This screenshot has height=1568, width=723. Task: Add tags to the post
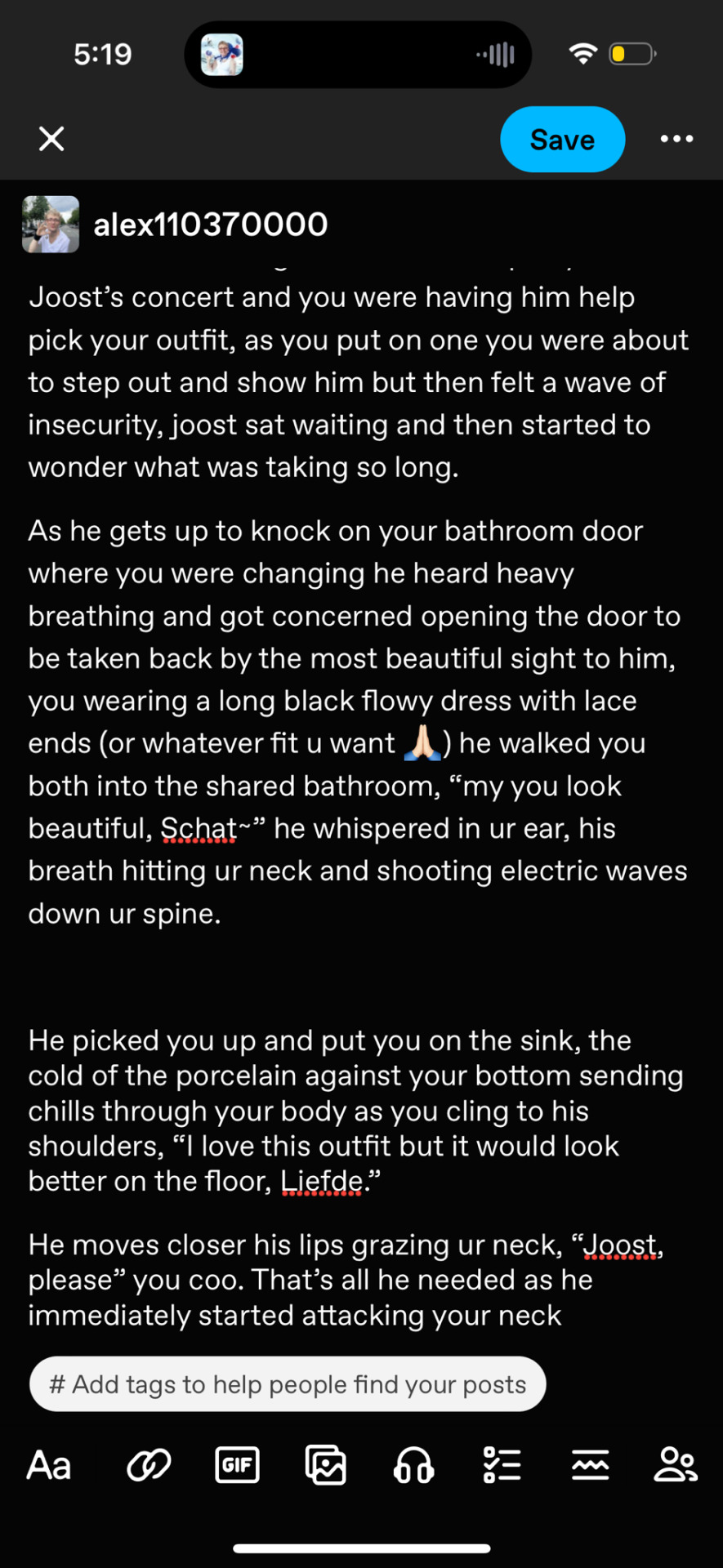[288, 1384]
